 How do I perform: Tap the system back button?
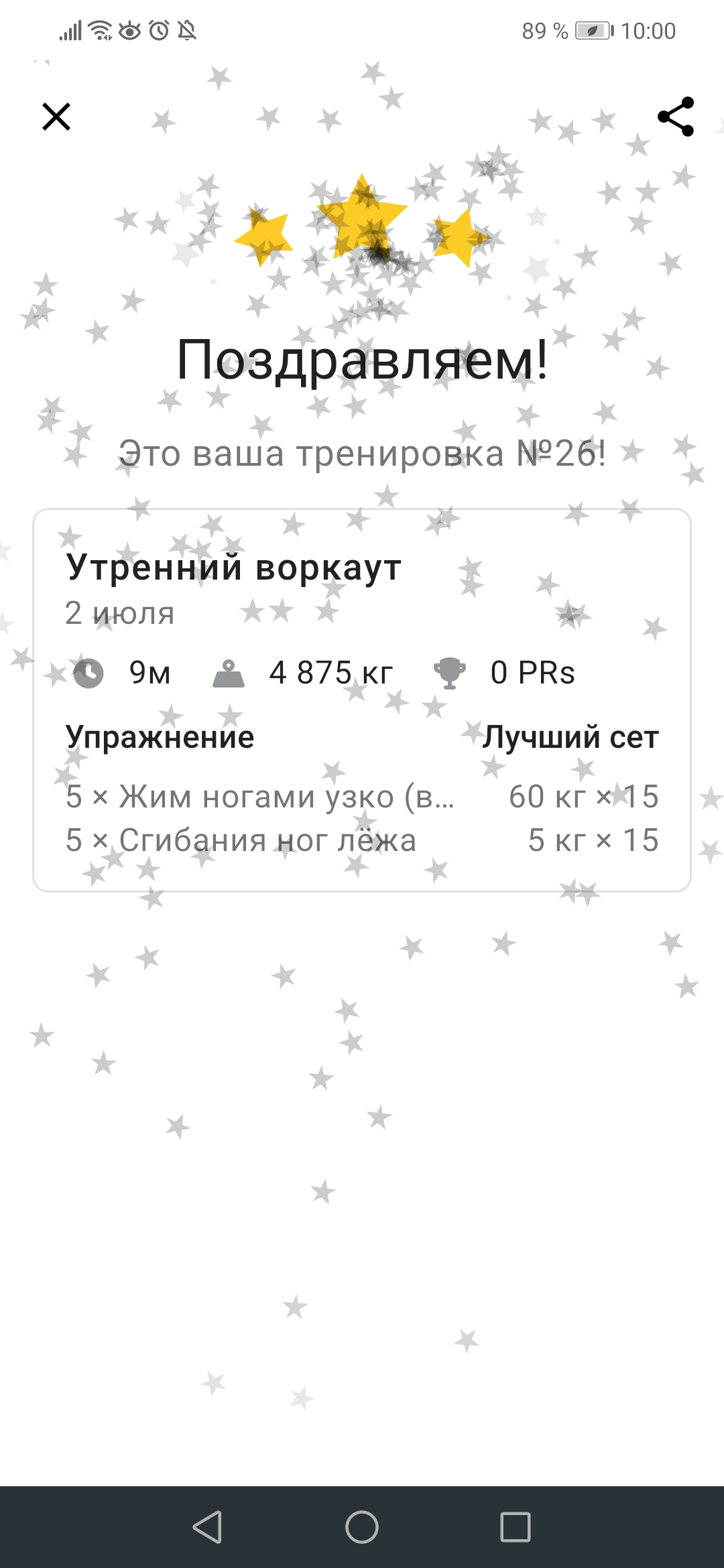(x=207, y=1527)
